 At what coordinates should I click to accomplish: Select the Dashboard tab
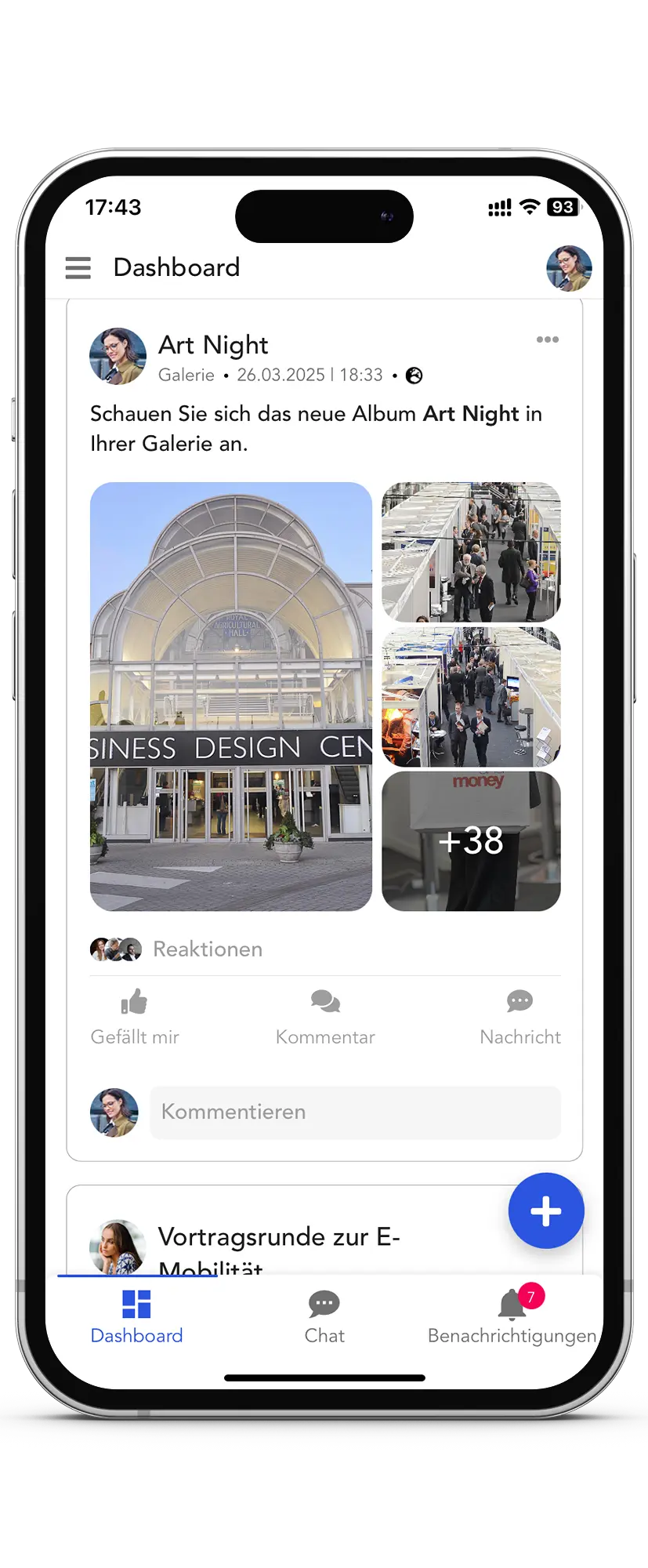(136, 1317)
